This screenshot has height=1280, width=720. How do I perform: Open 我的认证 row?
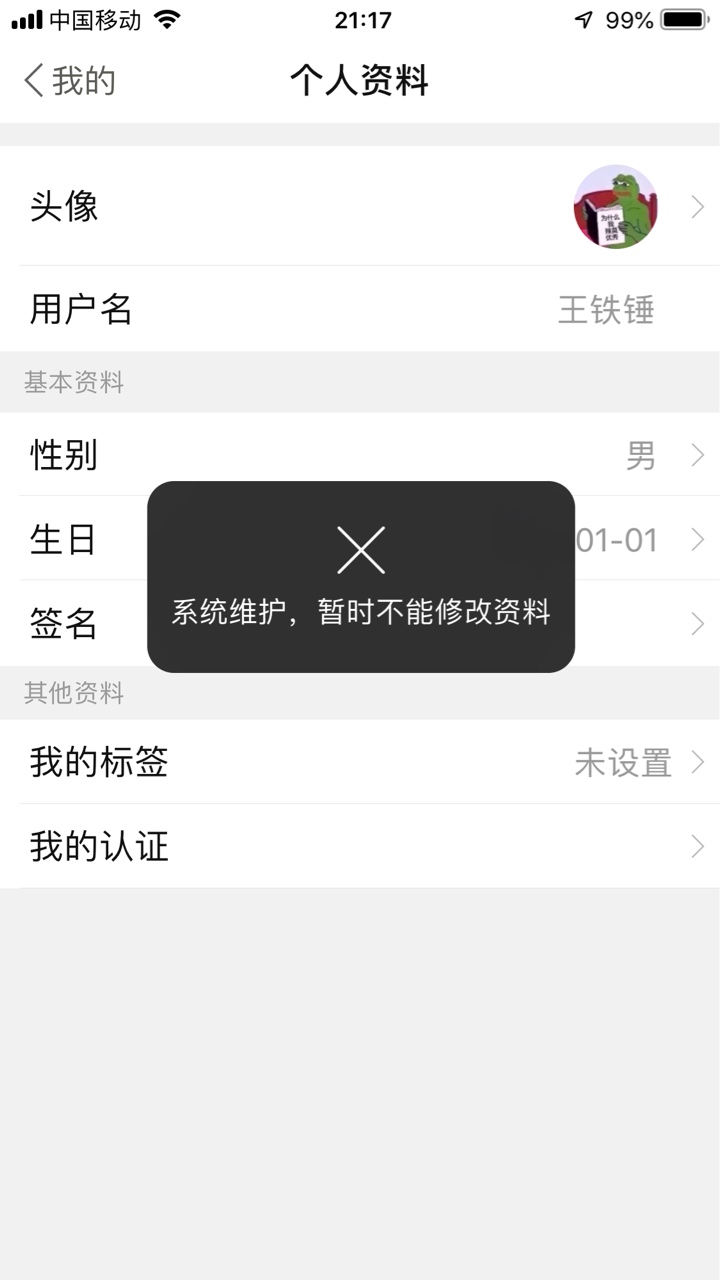pos(360,846)
